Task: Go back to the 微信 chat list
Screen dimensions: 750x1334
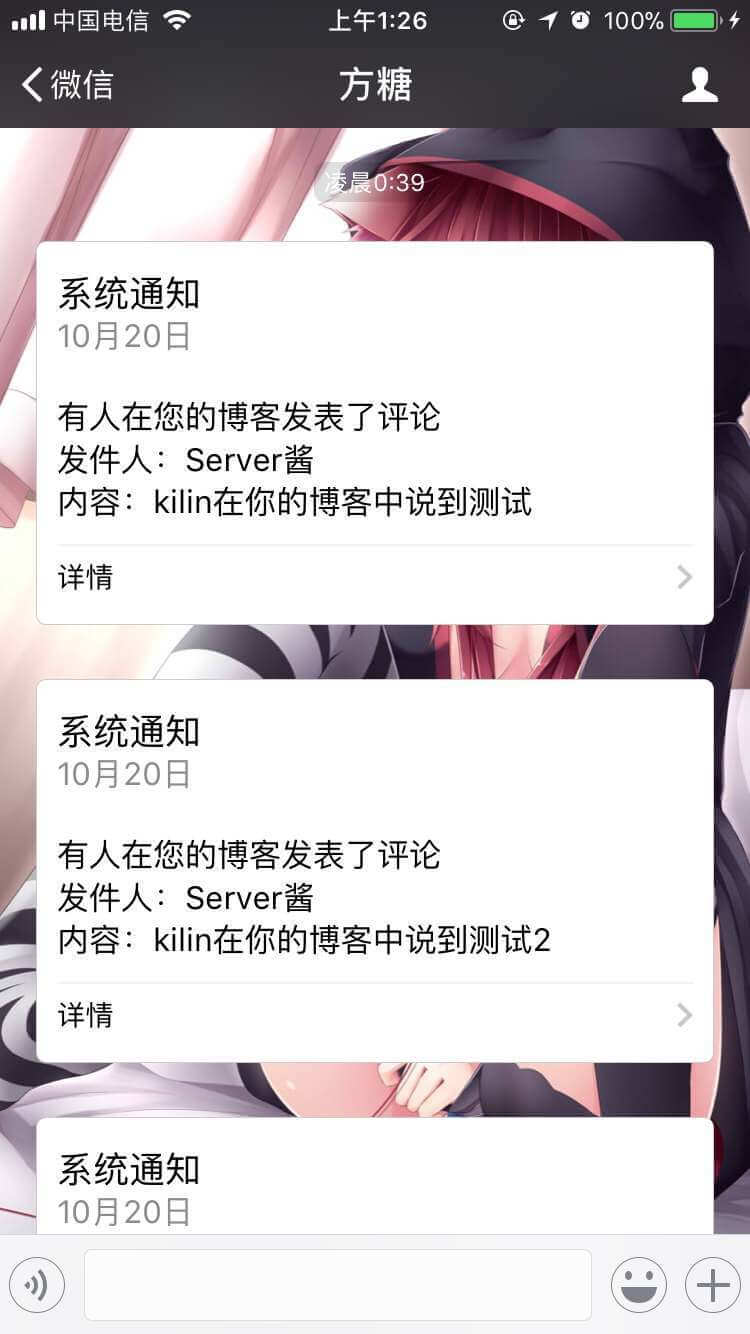Action: point(68,85)
